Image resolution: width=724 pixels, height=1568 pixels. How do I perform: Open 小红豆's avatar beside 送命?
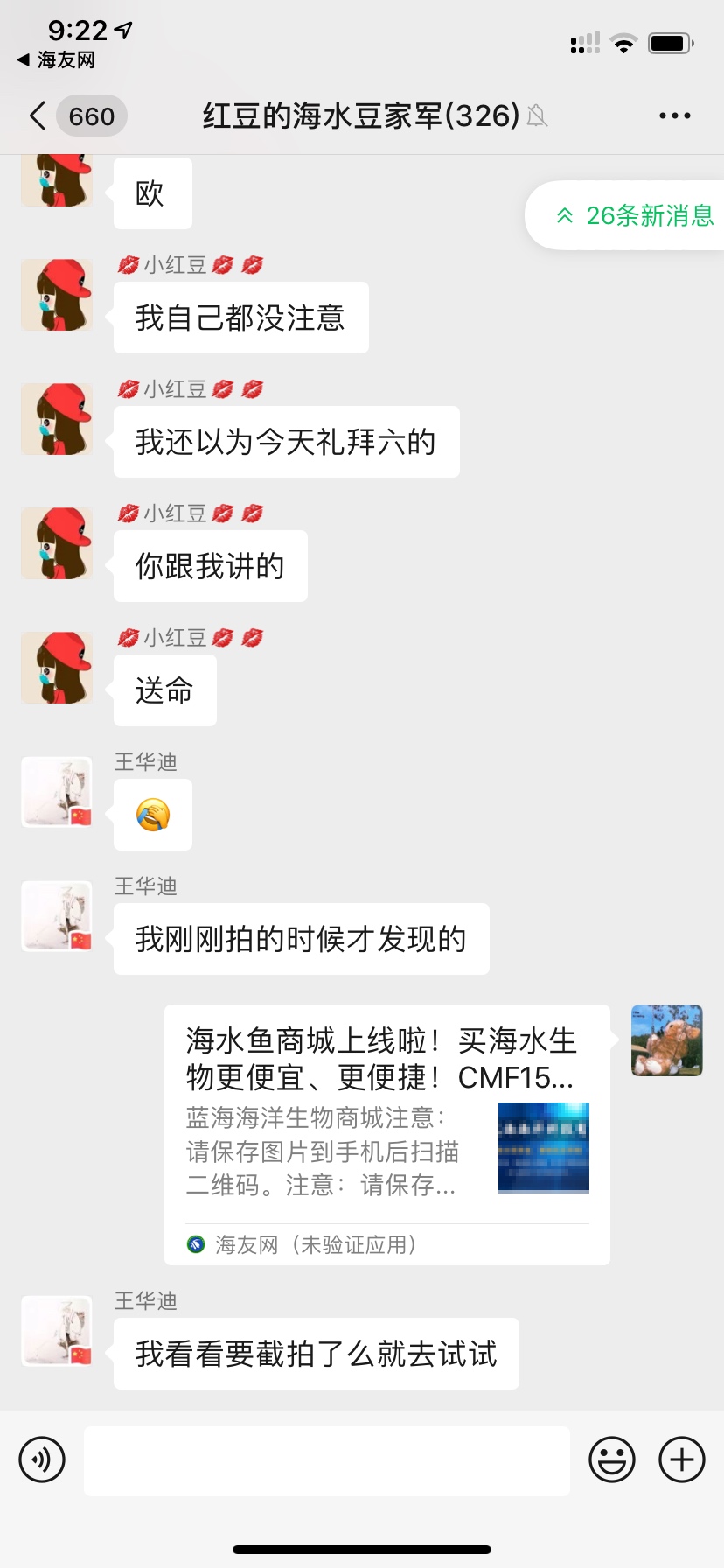click(x=57, y=668)
